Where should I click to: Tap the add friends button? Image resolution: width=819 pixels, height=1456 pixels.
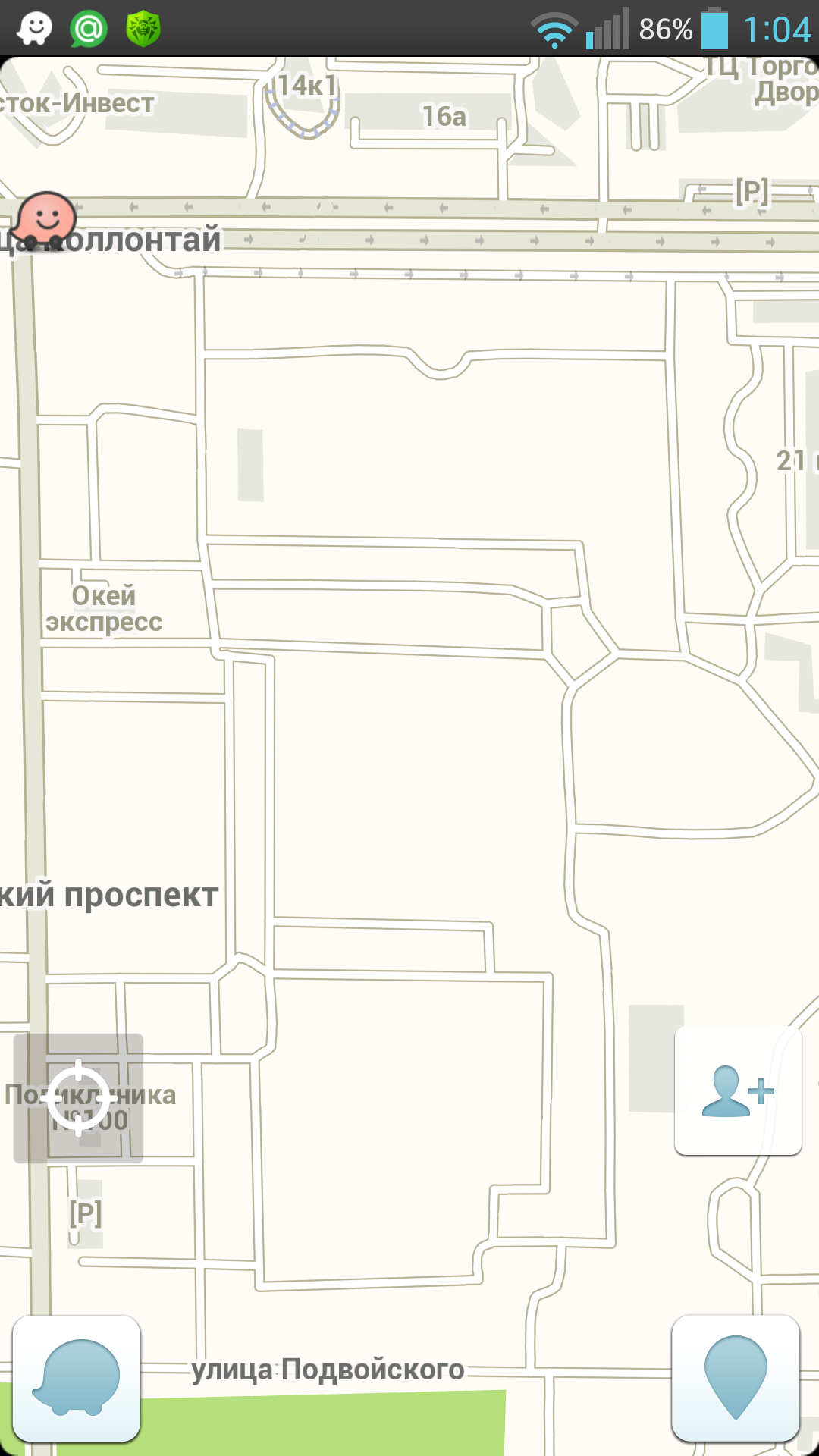tap(738, 1091)
